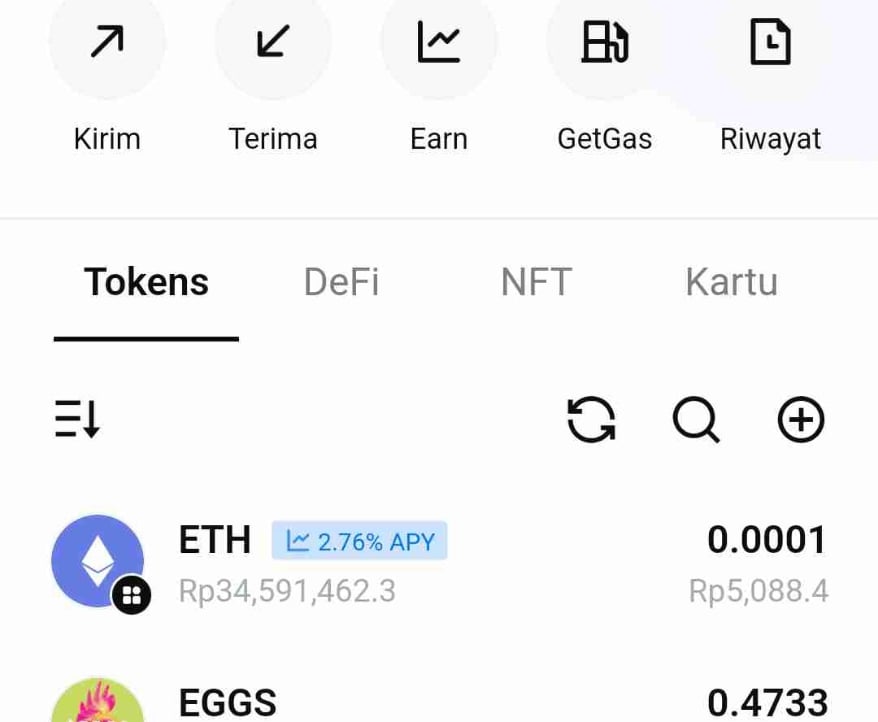Tap the GetGas button
The width and height of the screenshot is (878, 722).
pyautogui.click(x=604, y=45)
